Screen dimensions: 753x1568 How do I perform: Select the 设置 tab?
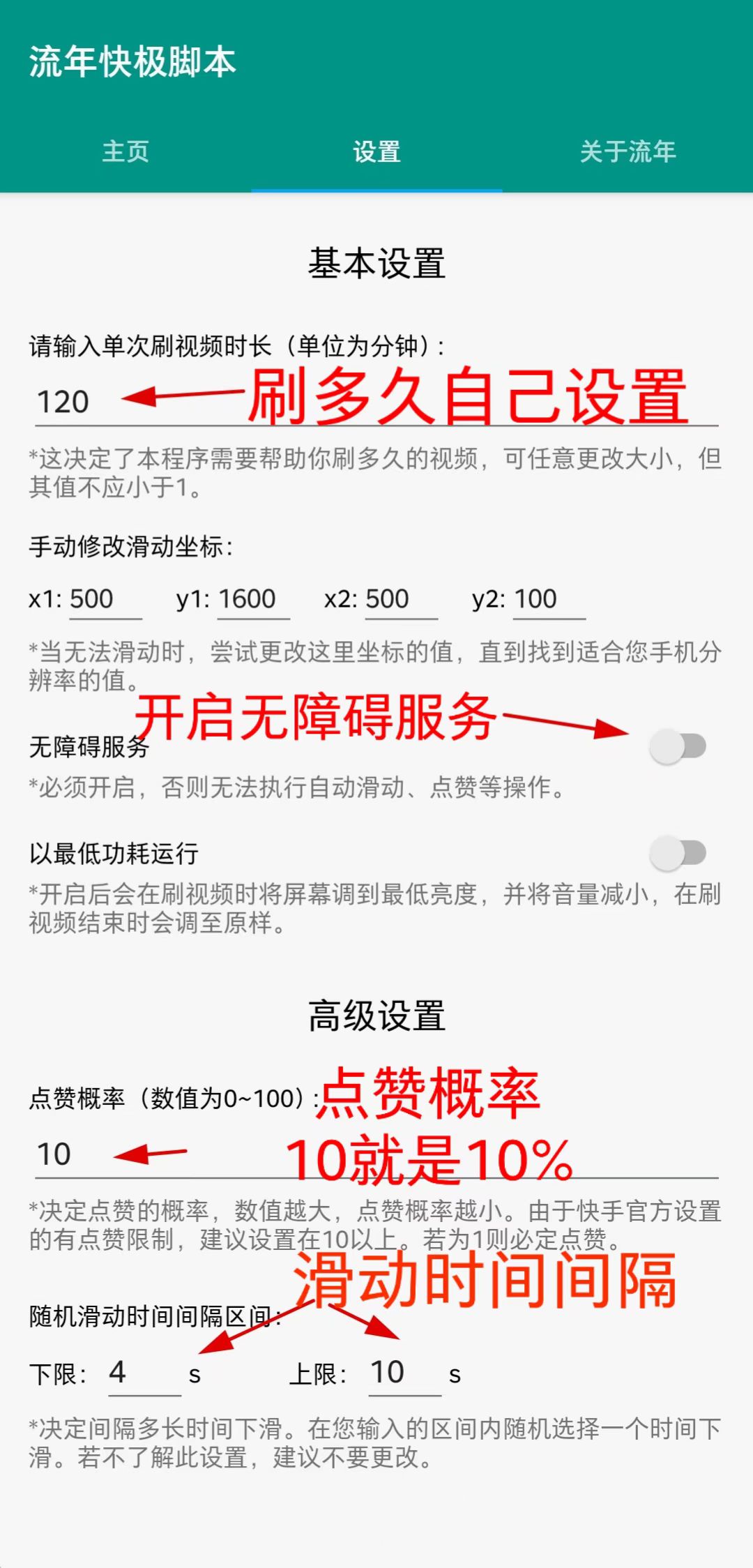(376, 151)
